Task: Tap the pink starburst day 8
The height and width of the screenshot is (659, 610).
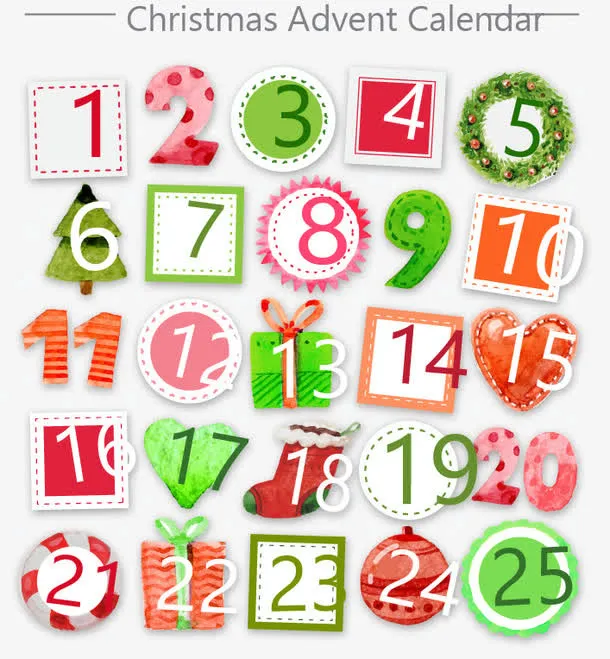Action: [x=314, y=234]
